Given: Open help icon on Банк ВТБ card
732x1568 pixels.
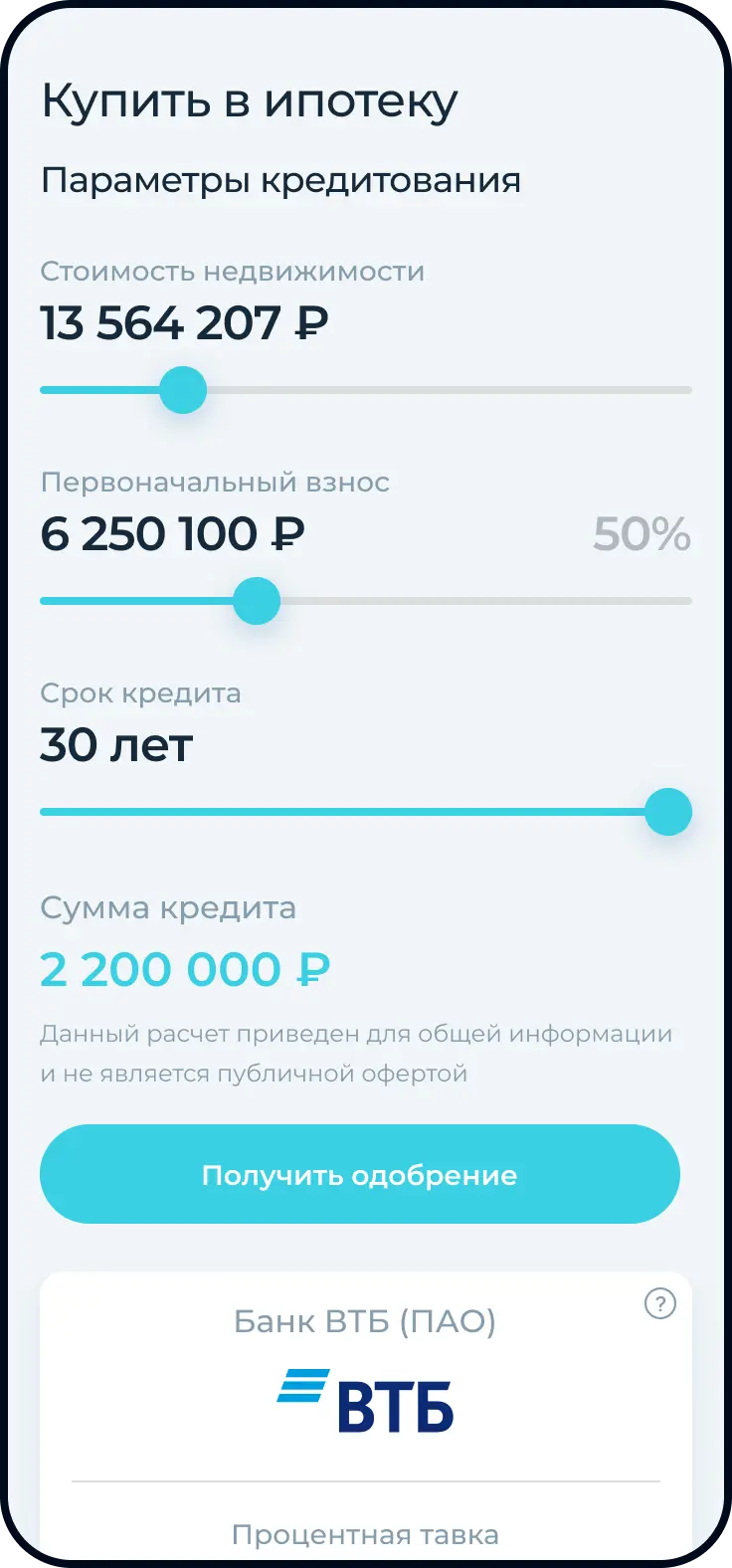Looking at the screenshot, I should point(660,1302).
